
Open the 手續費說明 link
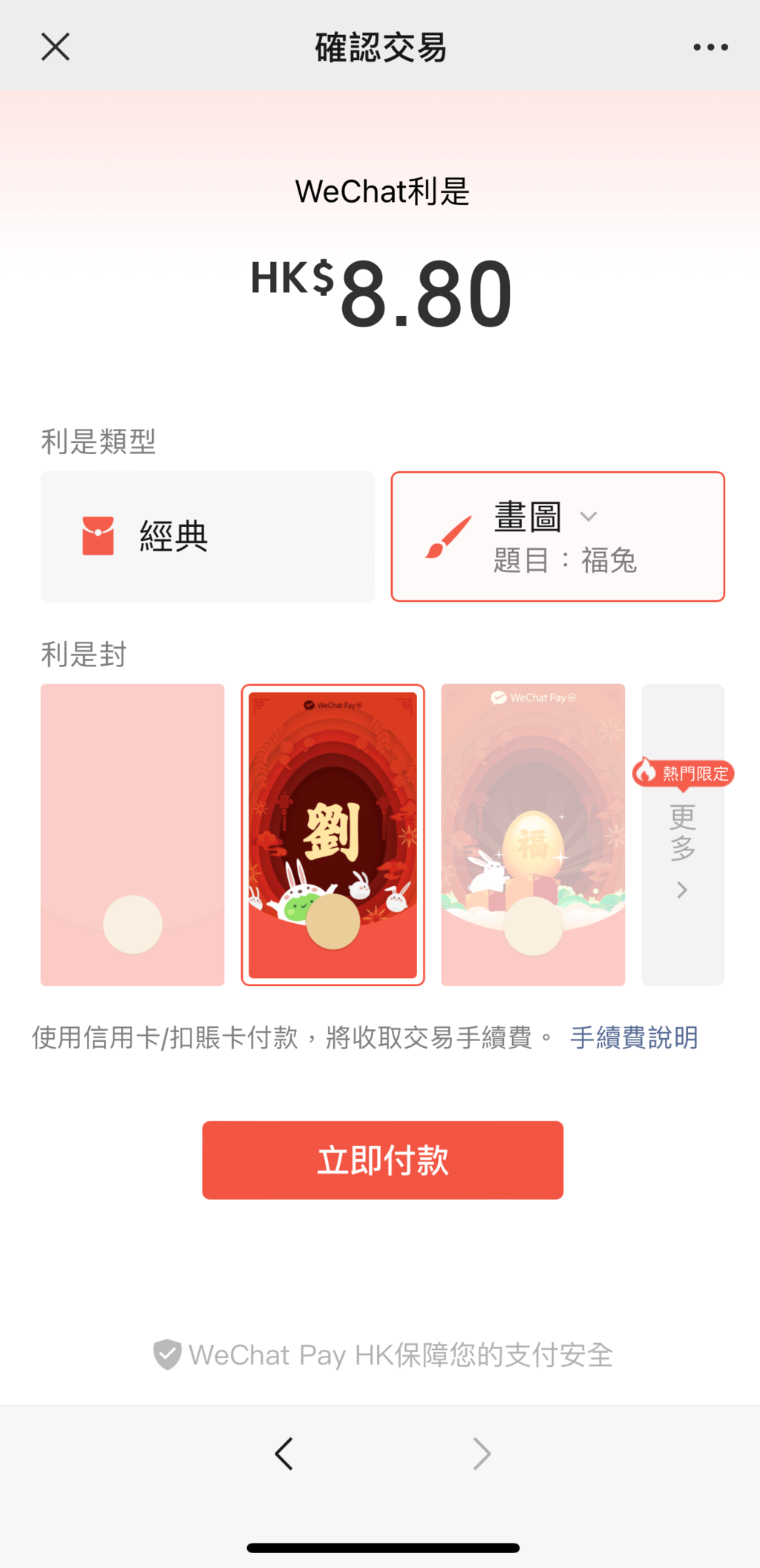tap(634, 1037)
